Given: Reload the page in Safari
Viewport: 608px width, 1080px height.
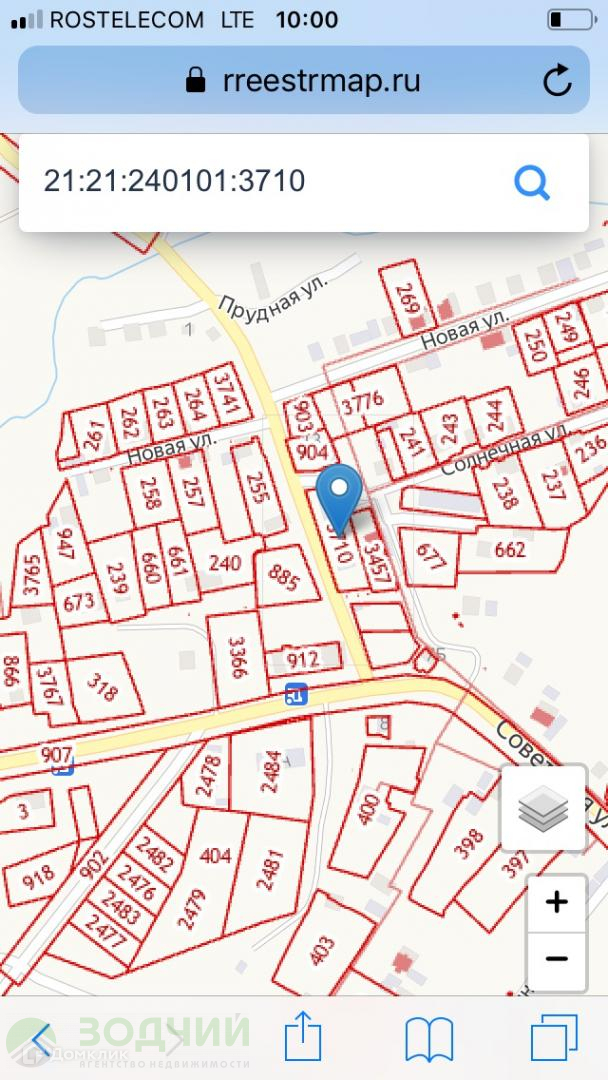Looking at the screenshot, I should [x=557, y=81].
